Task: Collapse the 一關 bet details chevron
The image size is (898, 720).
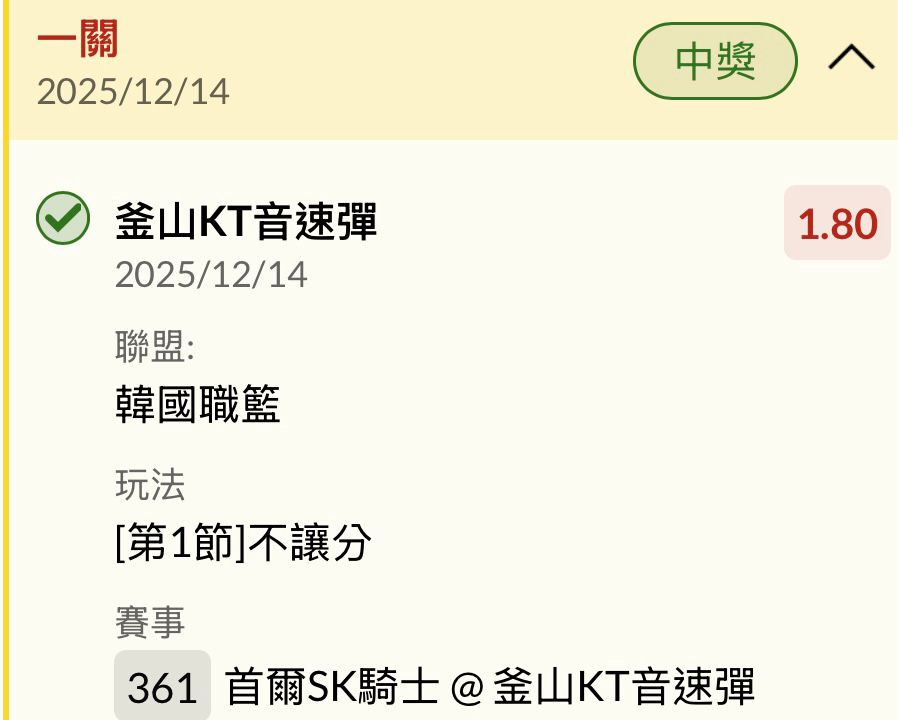Action: pyautogui.click(x=851, y=60)
